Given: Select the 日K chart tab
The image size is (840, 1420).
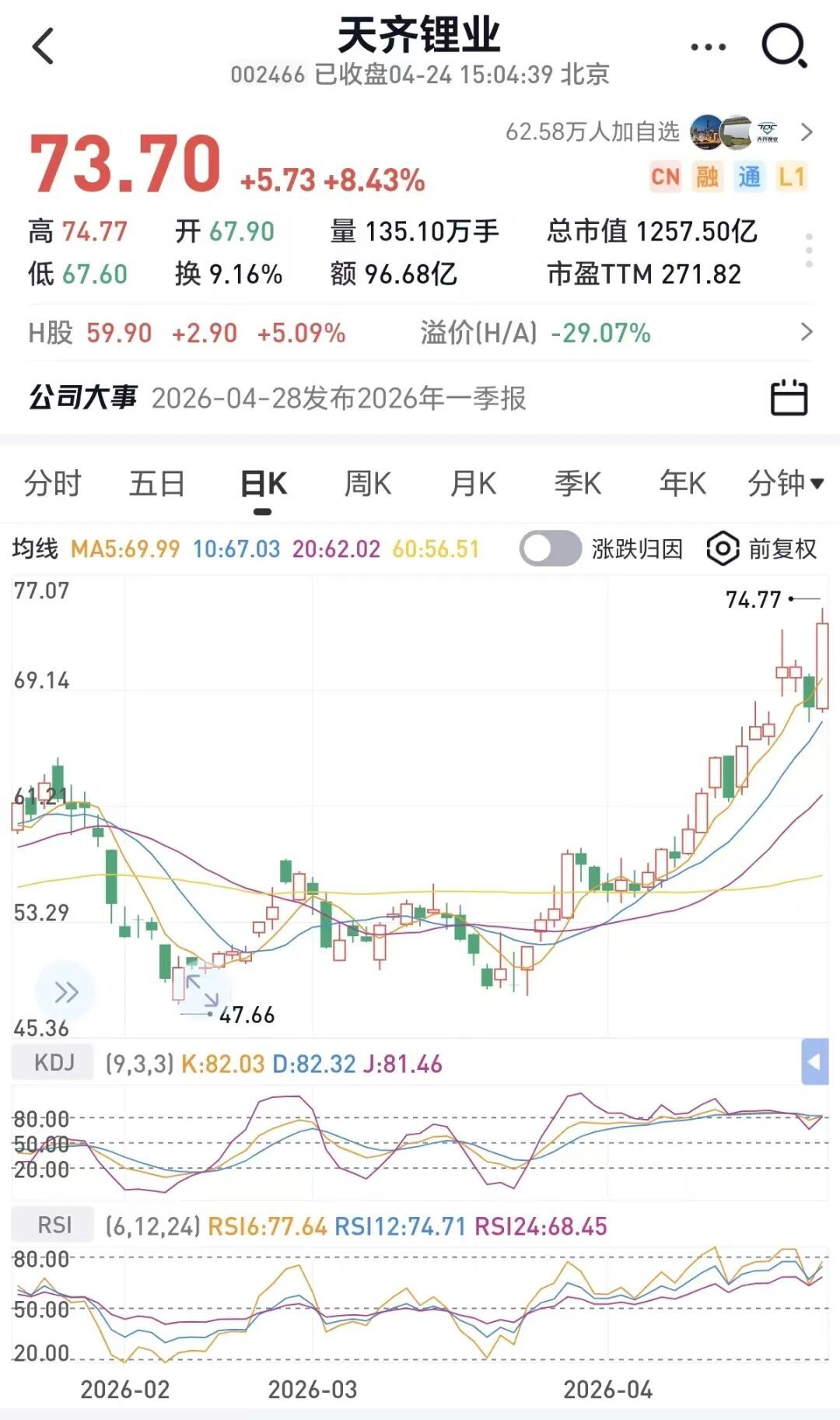Looking at the screenshot, I should [263, 484].
